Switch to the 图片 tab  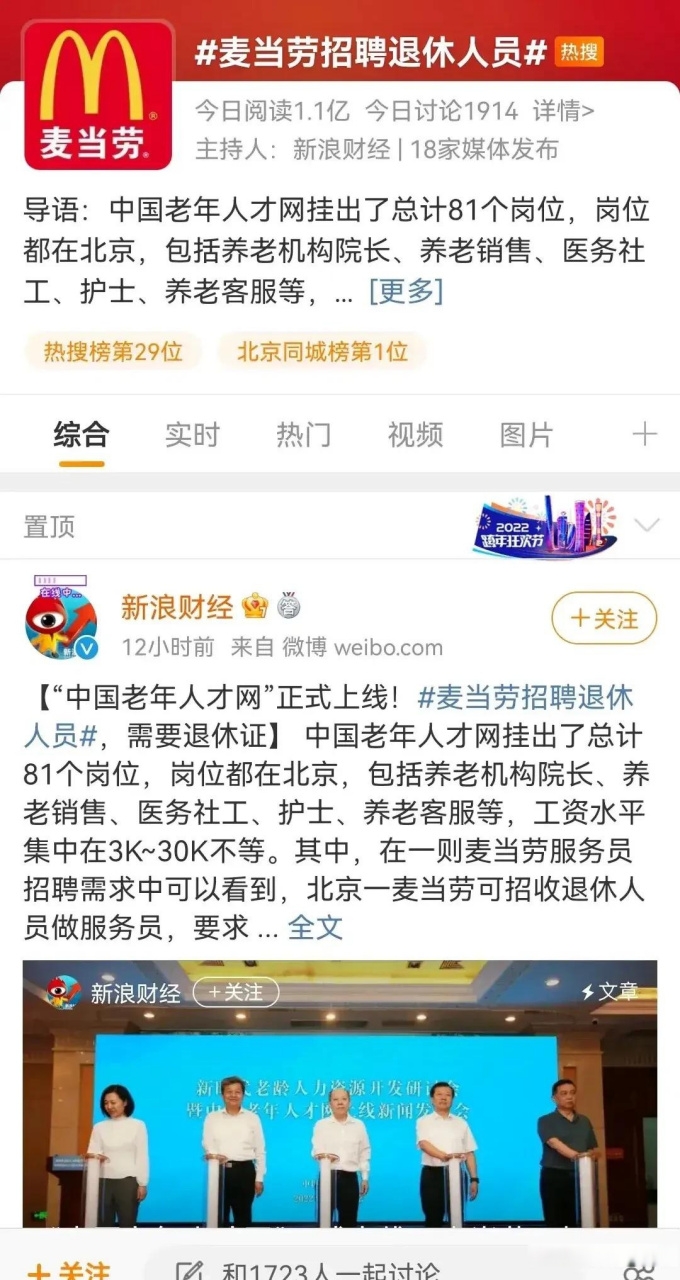point(526,434)
